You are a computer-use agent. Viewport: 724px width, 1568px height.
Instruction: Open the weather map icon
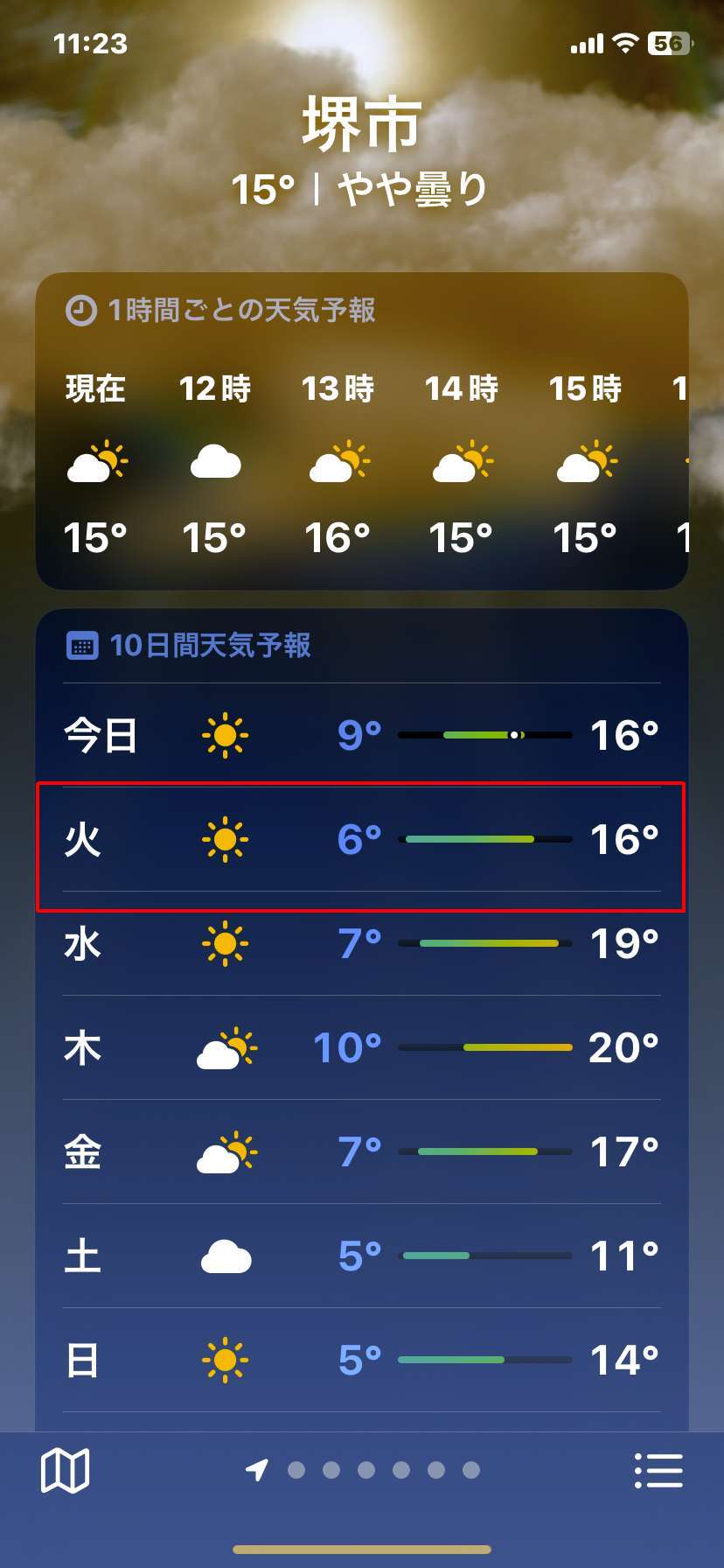(66, 1470)
